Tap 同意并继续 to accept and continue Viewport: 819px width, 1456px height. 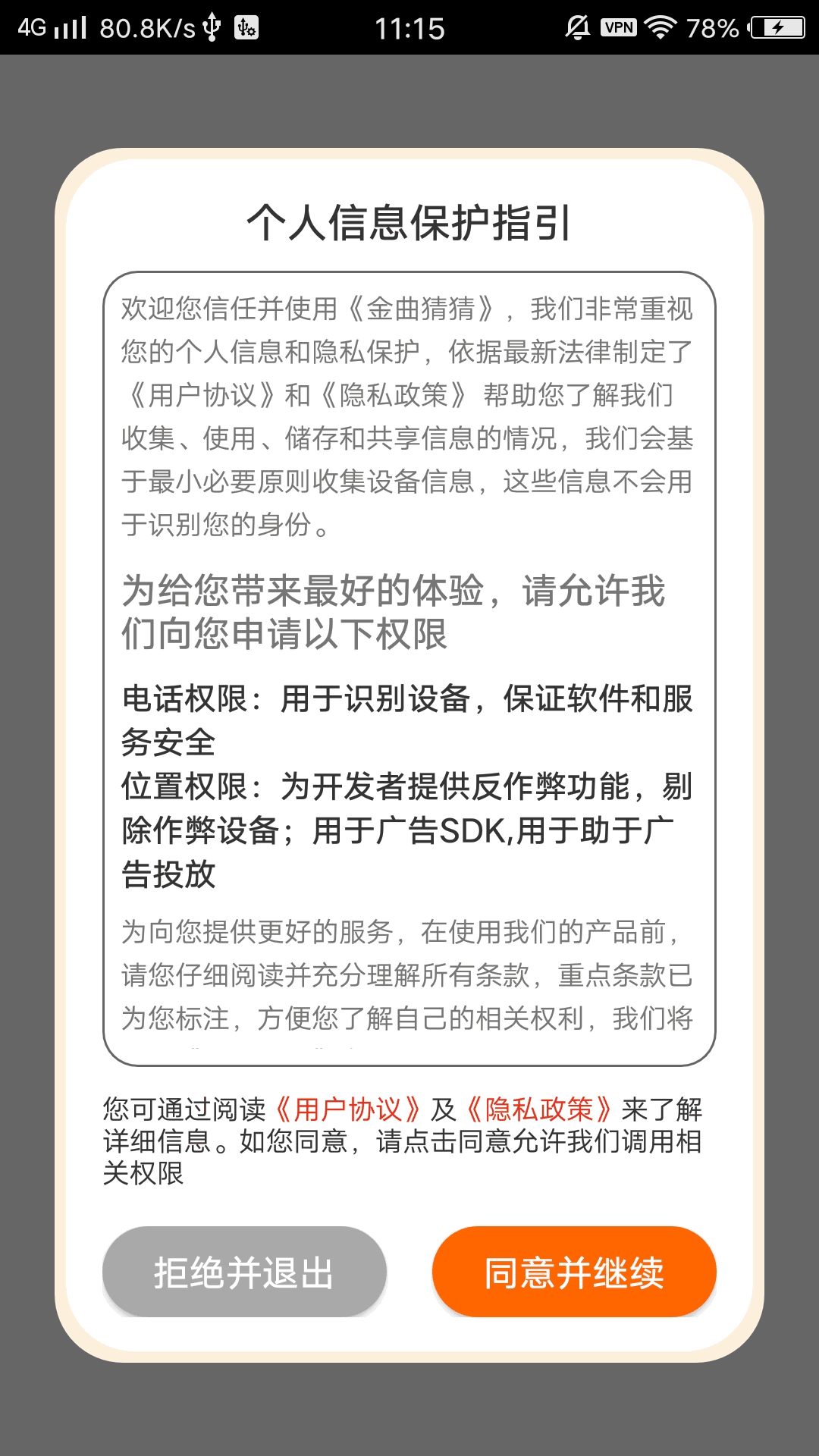[574, 1272]
